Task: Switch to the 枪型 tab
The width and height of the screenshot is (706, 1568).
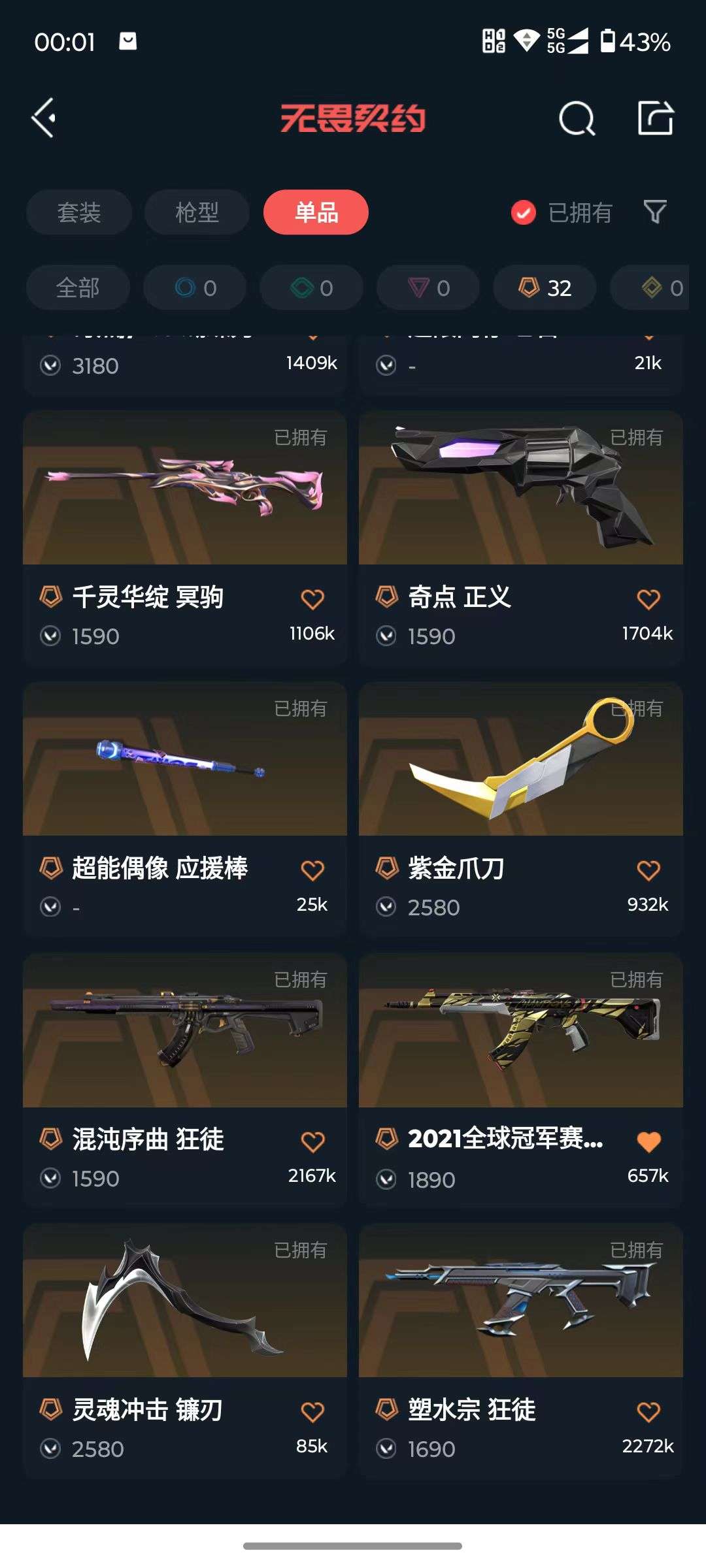Action: pos(196,212)
